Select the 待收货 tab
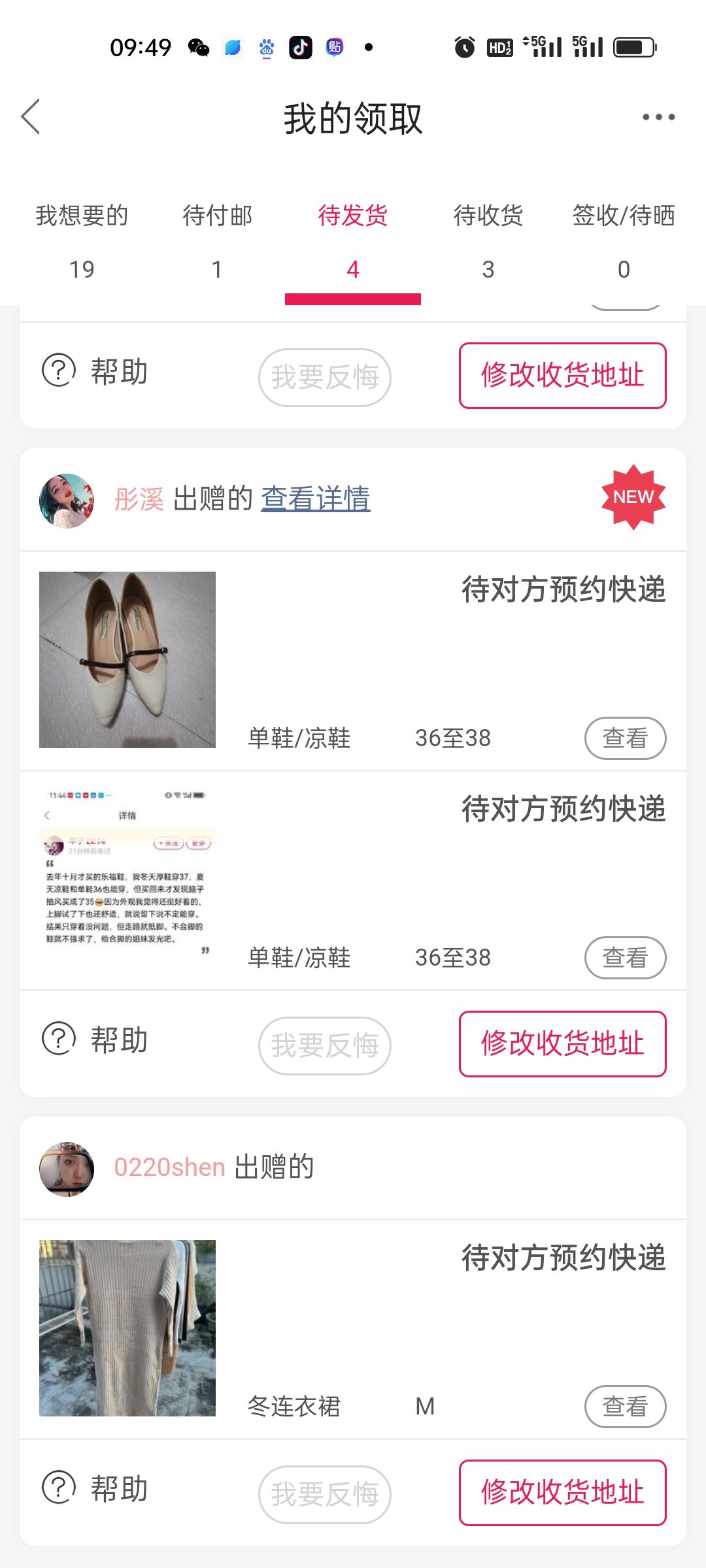Image resolution: width=706 pixels, height=1568 pixels. point(488,242)
